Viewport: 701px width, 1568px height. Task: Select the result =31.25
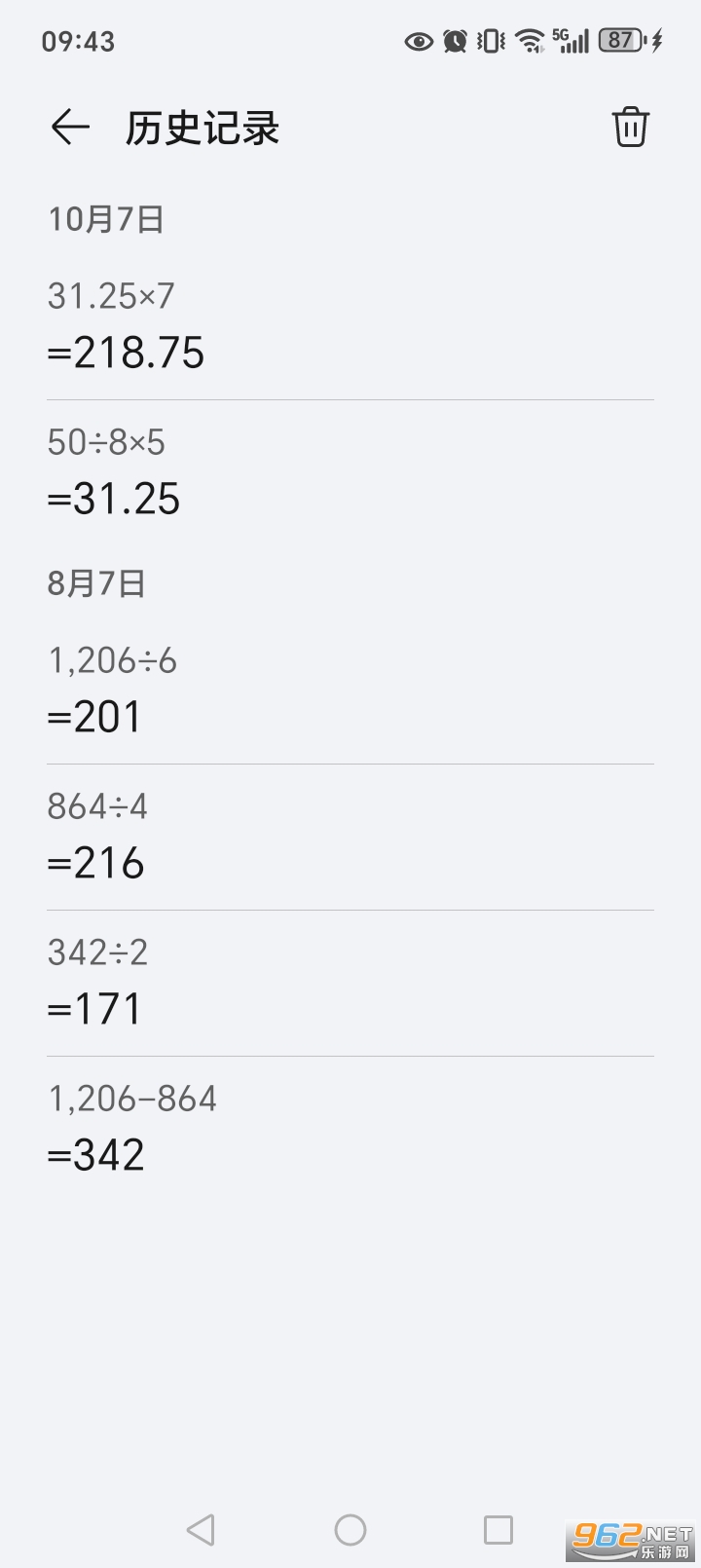click(x=112, y=499)
